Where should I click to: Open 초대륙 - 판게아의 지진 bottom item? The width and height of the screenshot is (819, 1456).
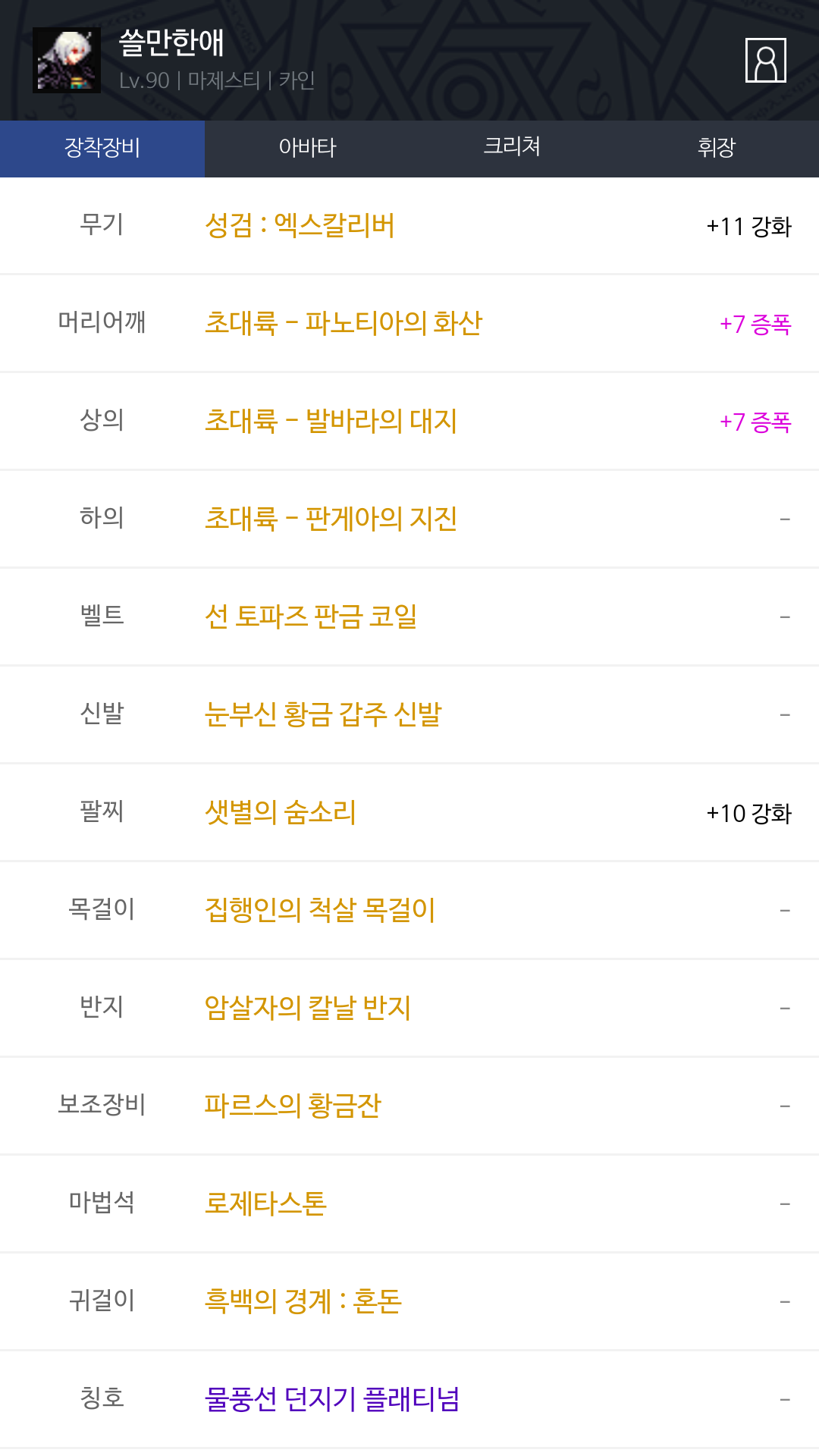point(331,519)
